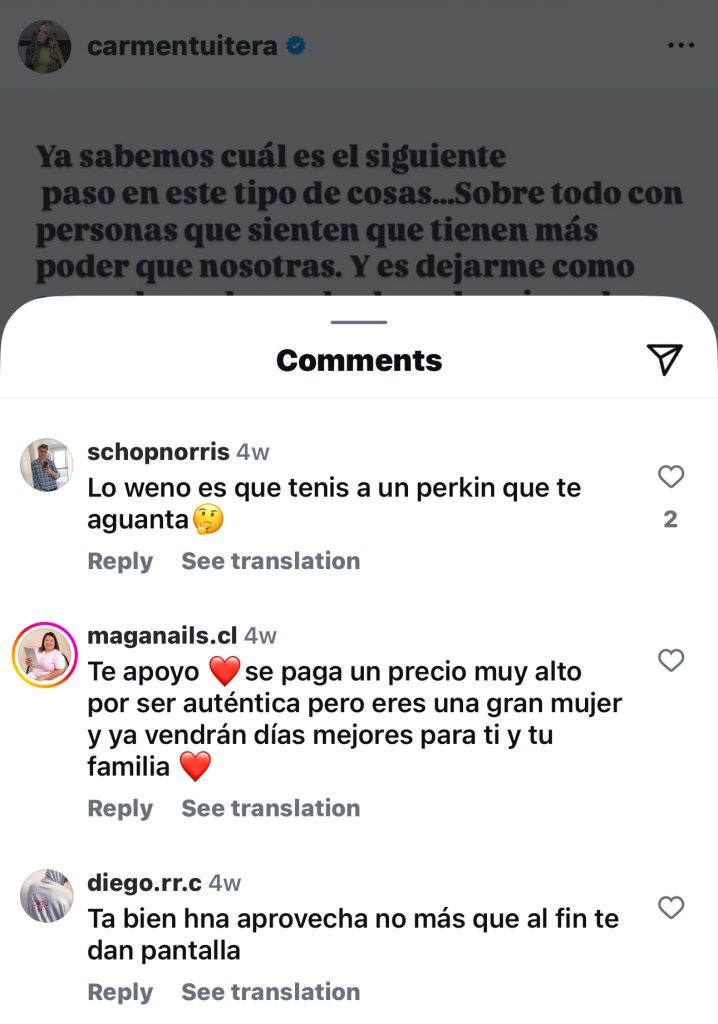
Task: See translation of maganails.cl's comment
Action: click(x=270, y=808)
